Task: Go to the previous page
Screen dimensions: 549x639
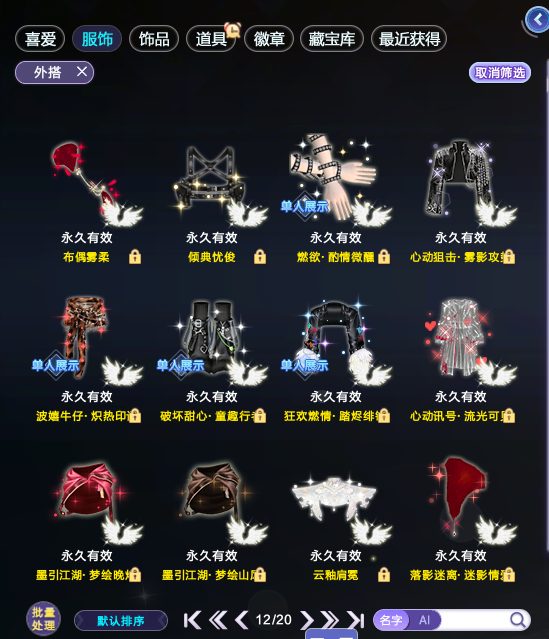Action: click(x=242, y=620)
